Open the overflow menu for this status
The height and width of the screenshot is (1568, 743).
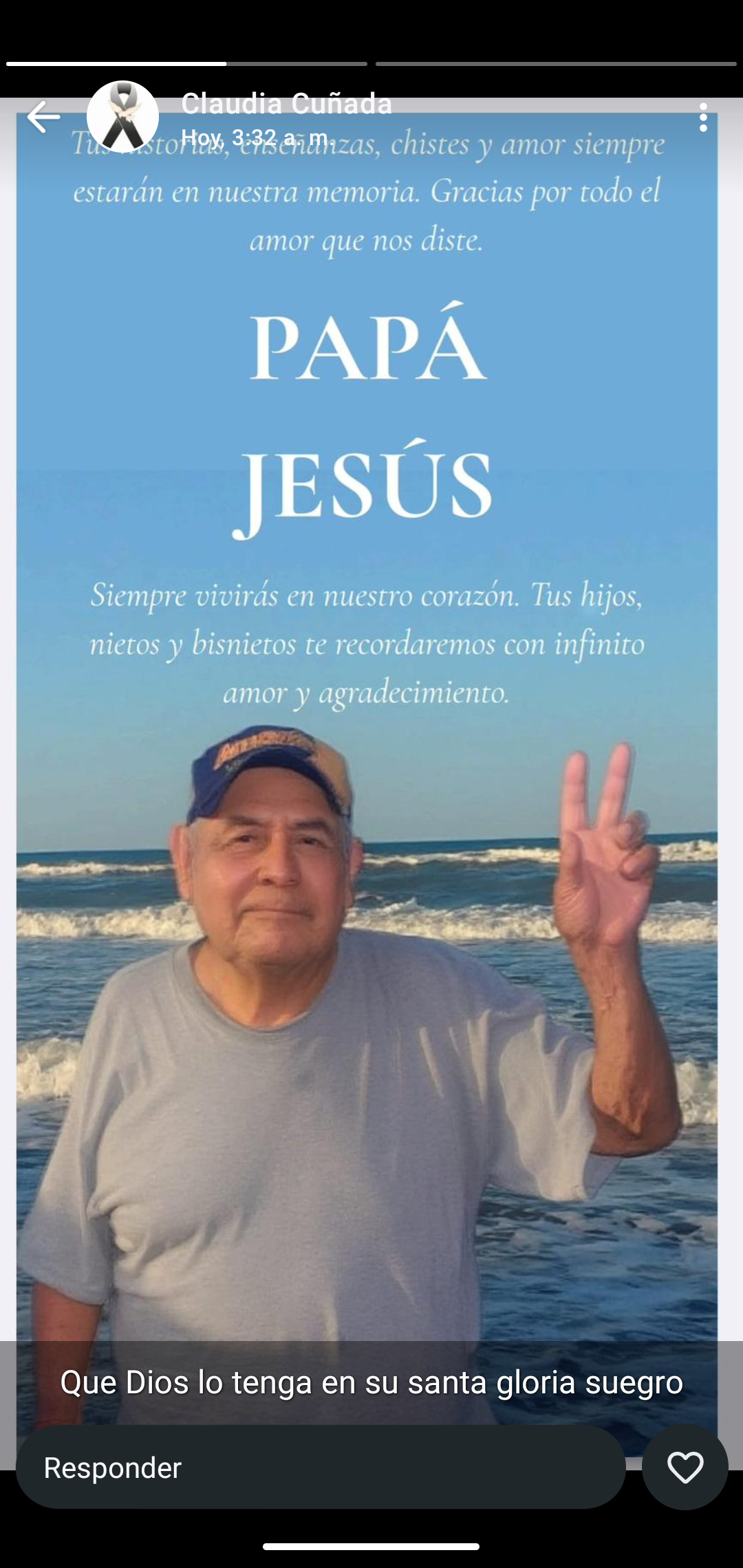click(702, 118)
